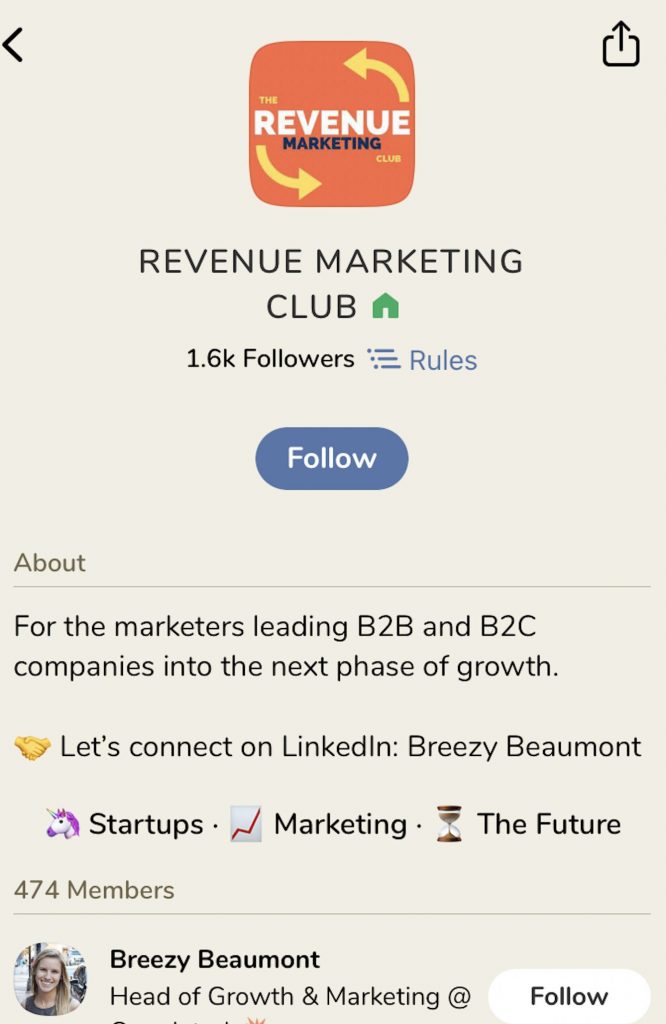This screenshot has width=666, height=1024.
Task: Open the club Rules link
Action: [x=423, y=360]
